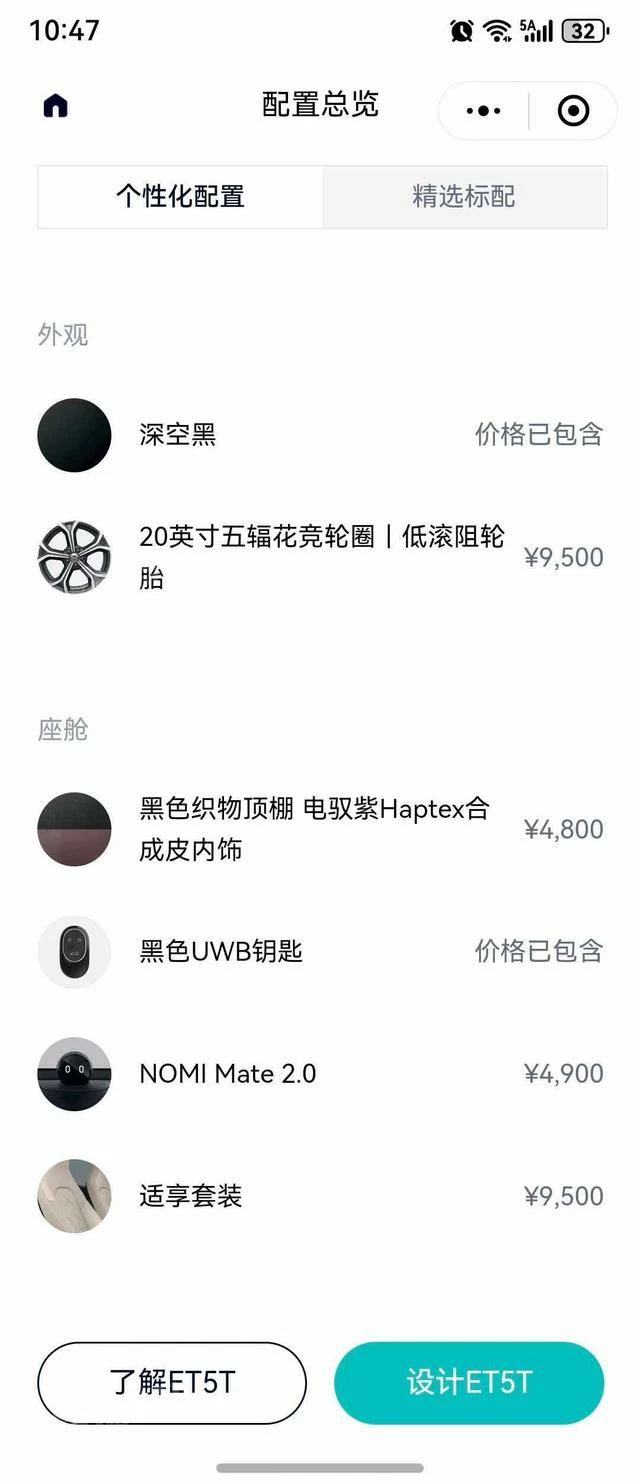Open the three-dot more menu

(484, 111)
